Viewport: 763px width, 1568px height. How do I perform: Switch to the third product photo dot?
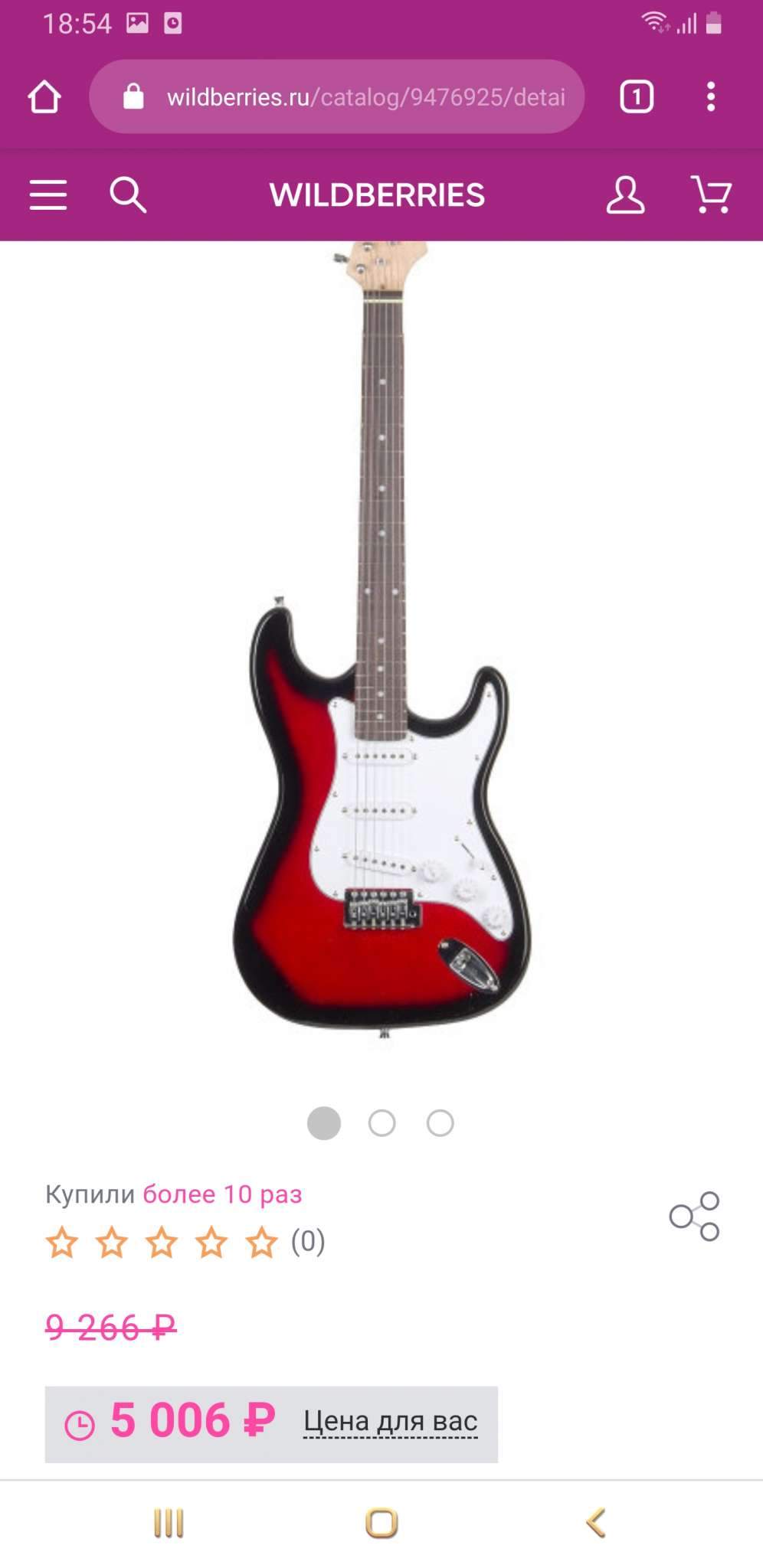coord(440,1123)
